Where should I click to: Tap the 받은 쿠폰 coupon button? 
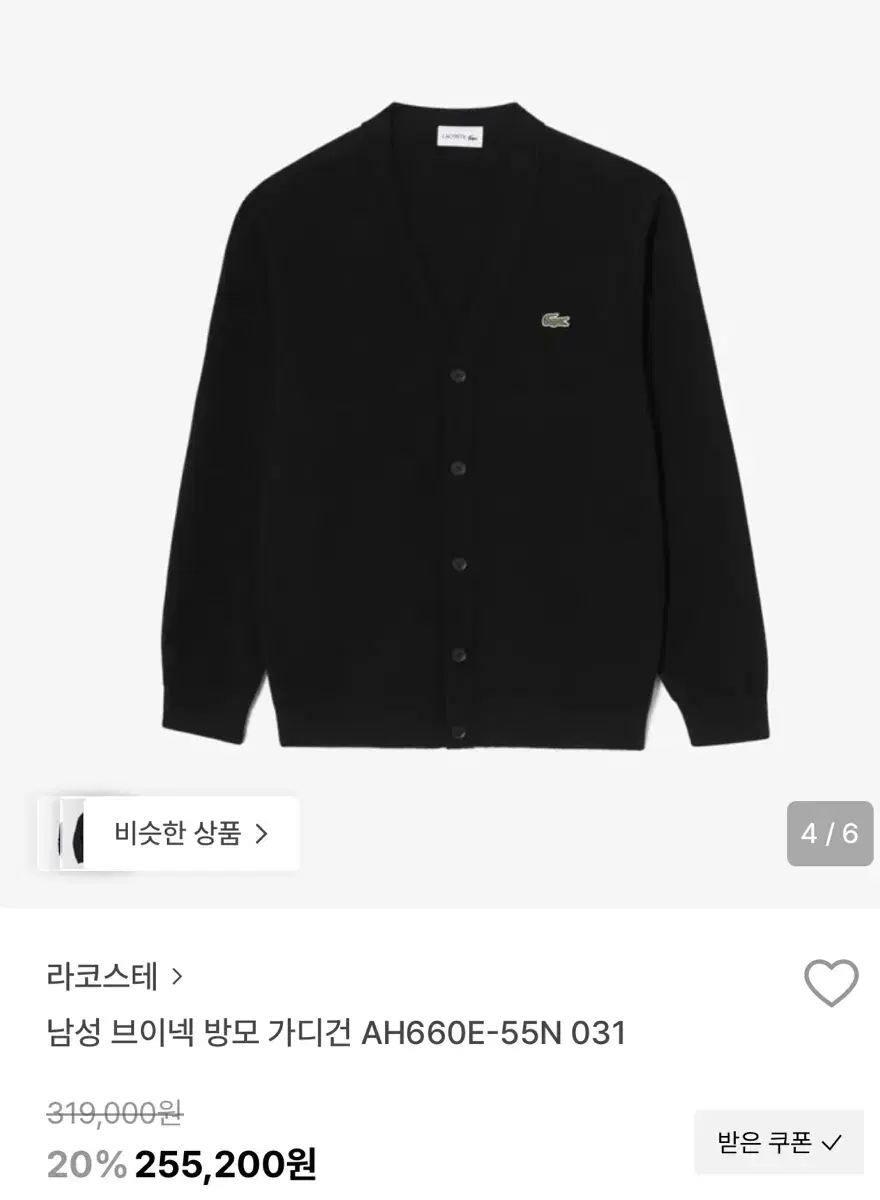(x=780, y=1141)
